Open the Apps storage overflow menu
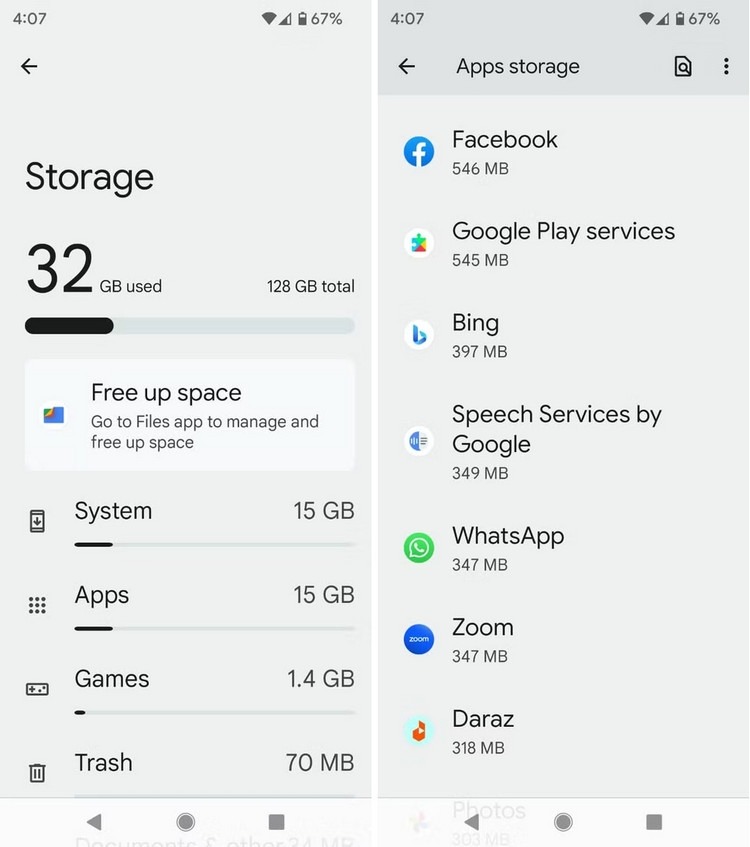 tap(726, 67)
